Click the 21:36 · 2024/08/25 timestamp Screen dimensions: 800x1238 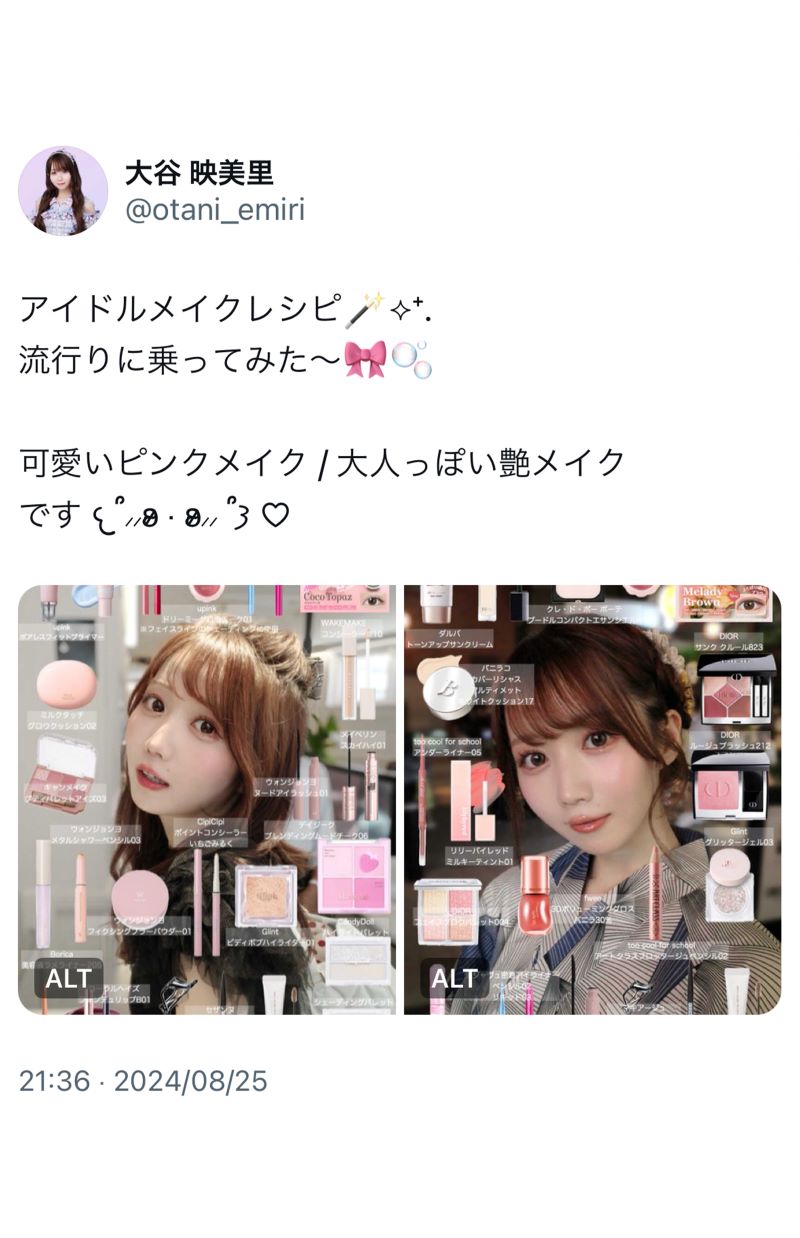145,1081
